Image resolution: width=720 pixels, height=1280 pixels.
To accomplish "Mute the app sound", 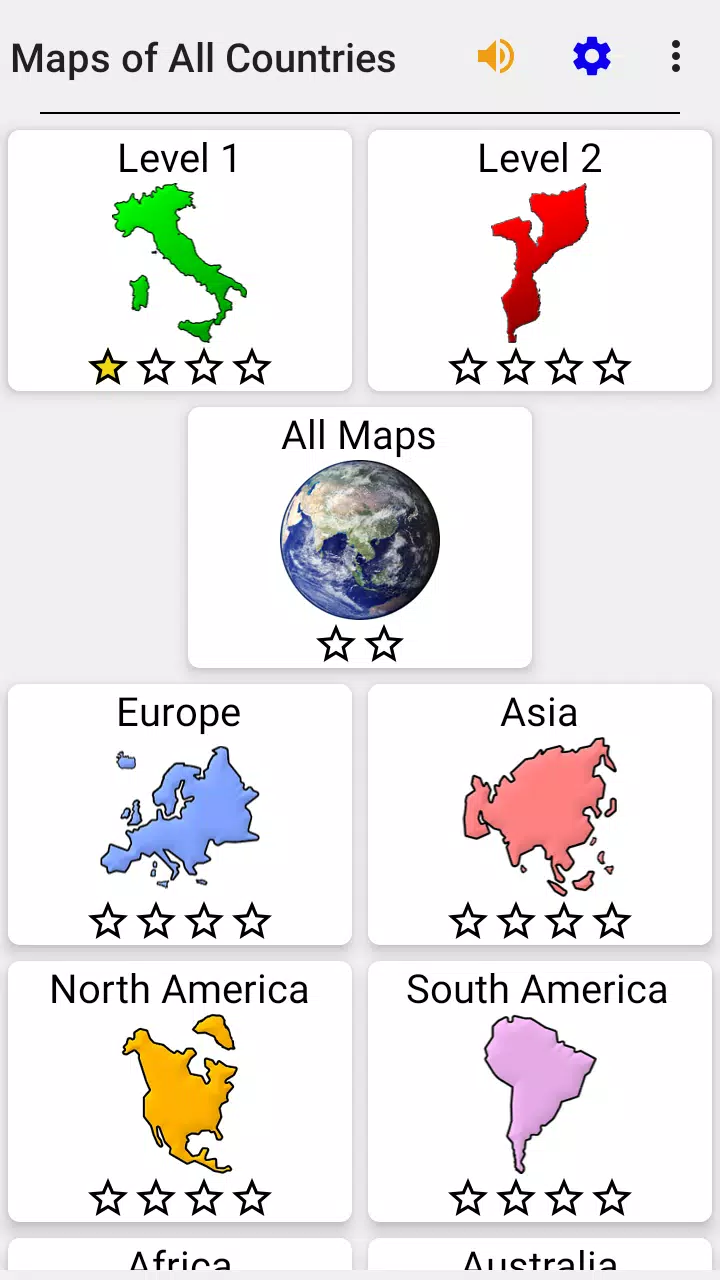I will point(495,57).
